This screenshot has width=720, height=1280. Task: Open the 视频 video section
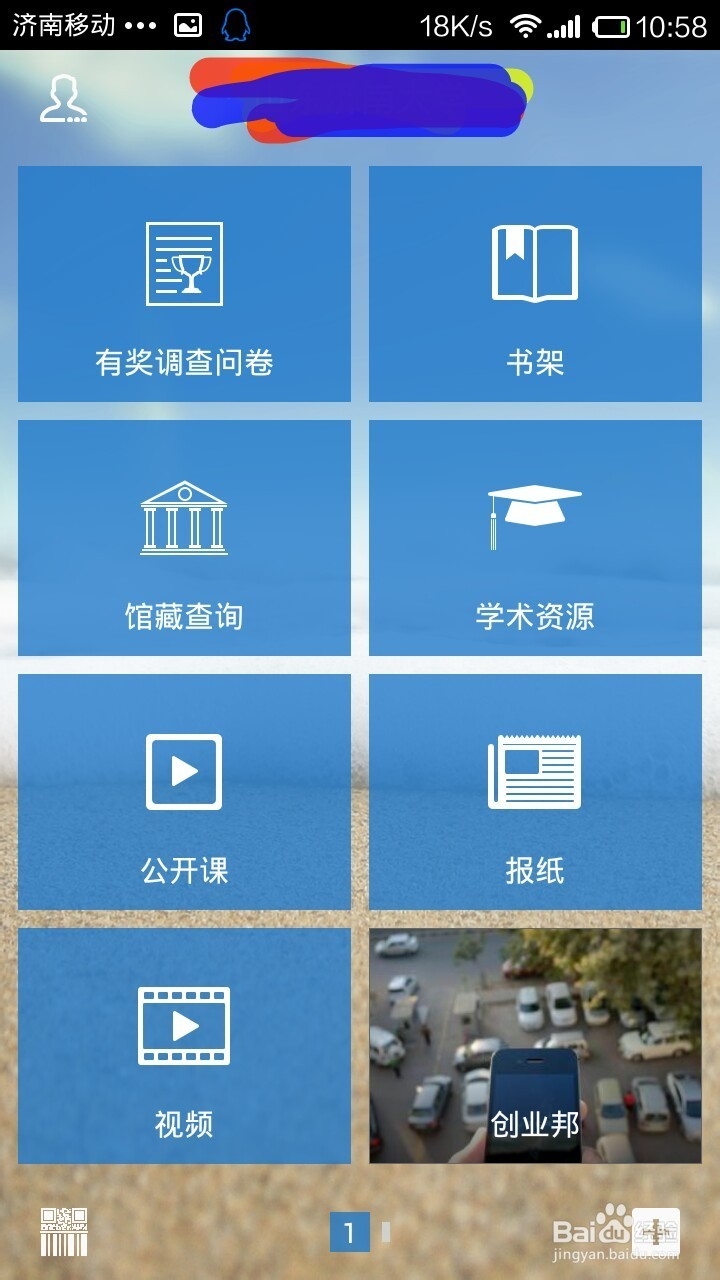[x=184, y=1046]
